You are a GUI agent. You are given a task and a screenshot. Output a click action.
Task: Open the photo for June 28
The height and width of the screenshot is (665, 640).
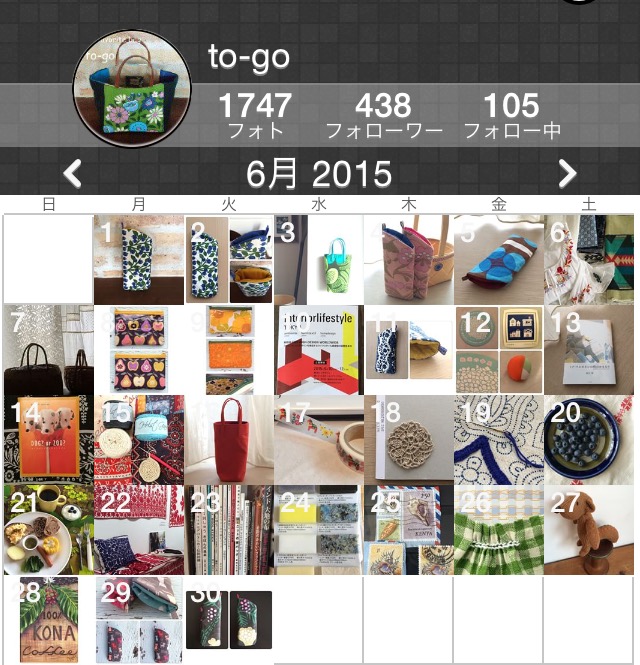[x=48, y=620]
